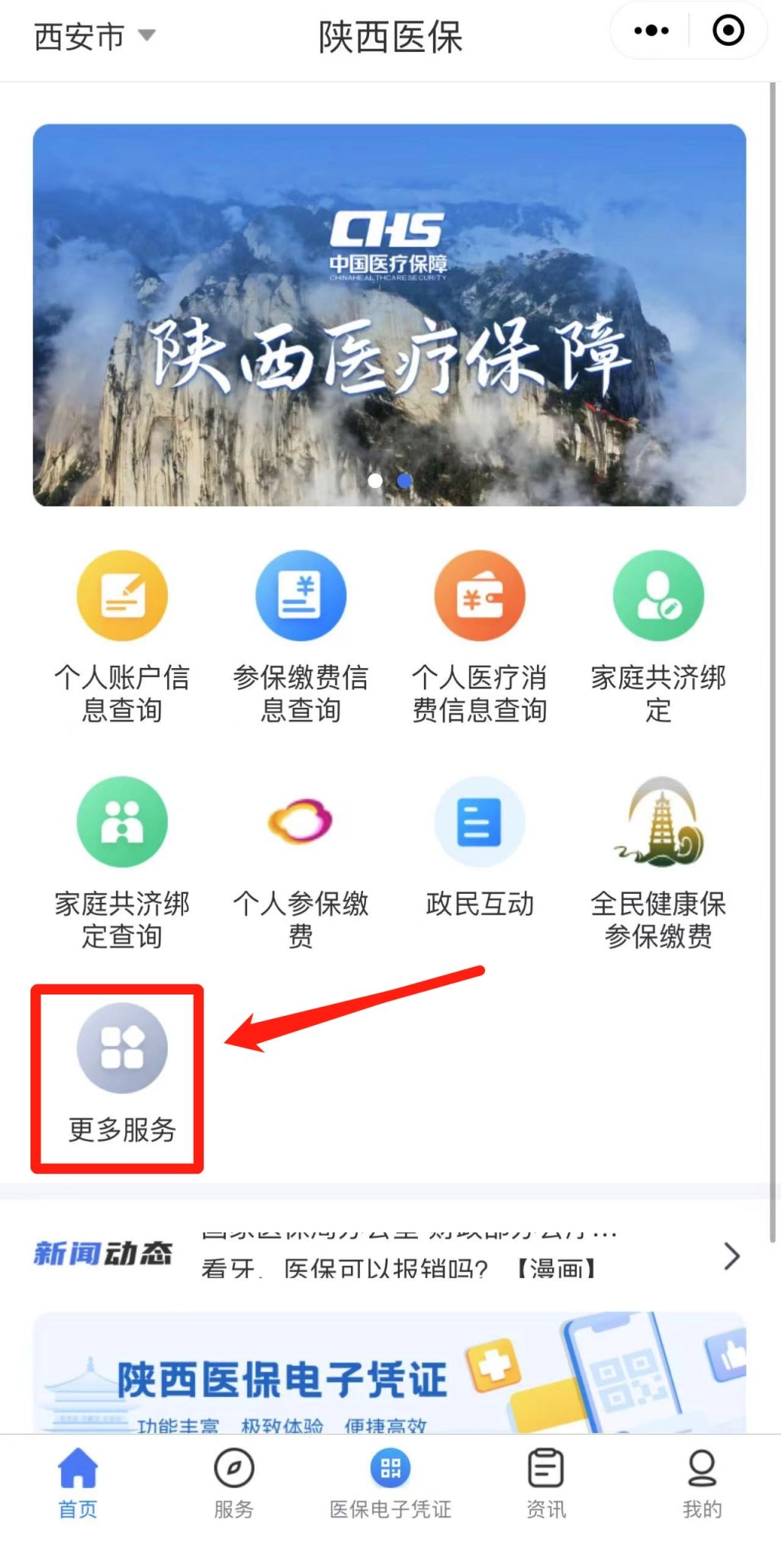The width and height of the screenshot is (781, 1568).
Task: Open 家庭共济绑定
Action: tap(658, 636)
